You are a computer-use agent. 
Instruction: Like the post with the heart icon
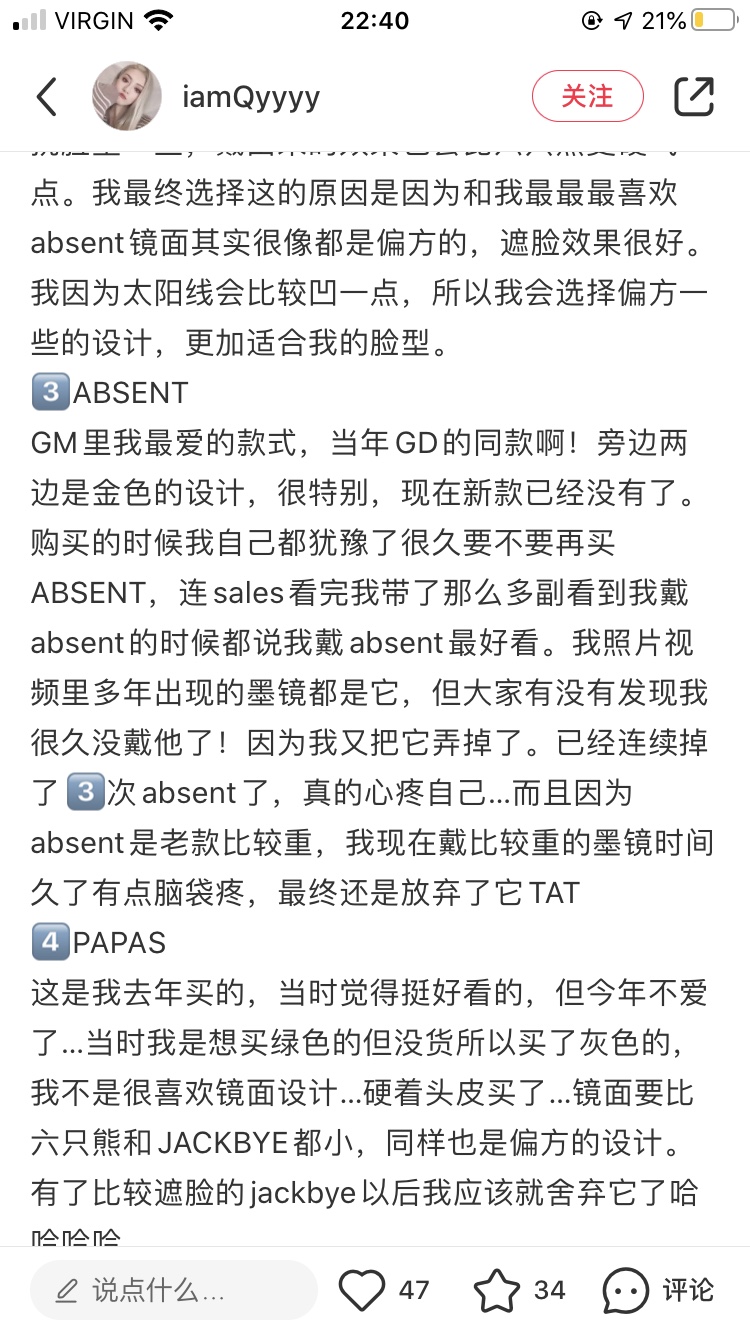tap(362, 1290)
